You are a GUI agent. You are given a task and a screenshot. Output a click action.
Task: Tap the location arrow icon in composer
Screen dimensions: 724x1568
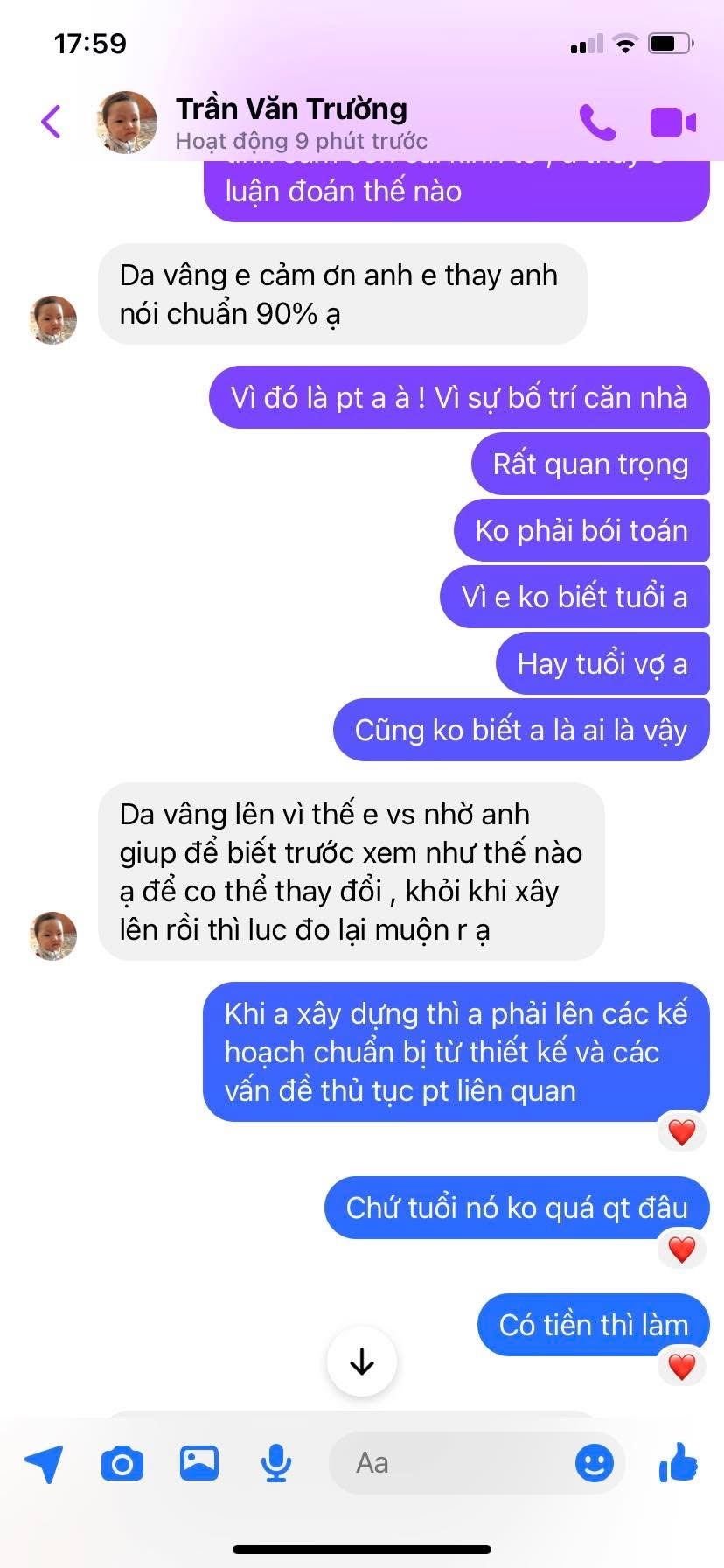click(44, 1463)
